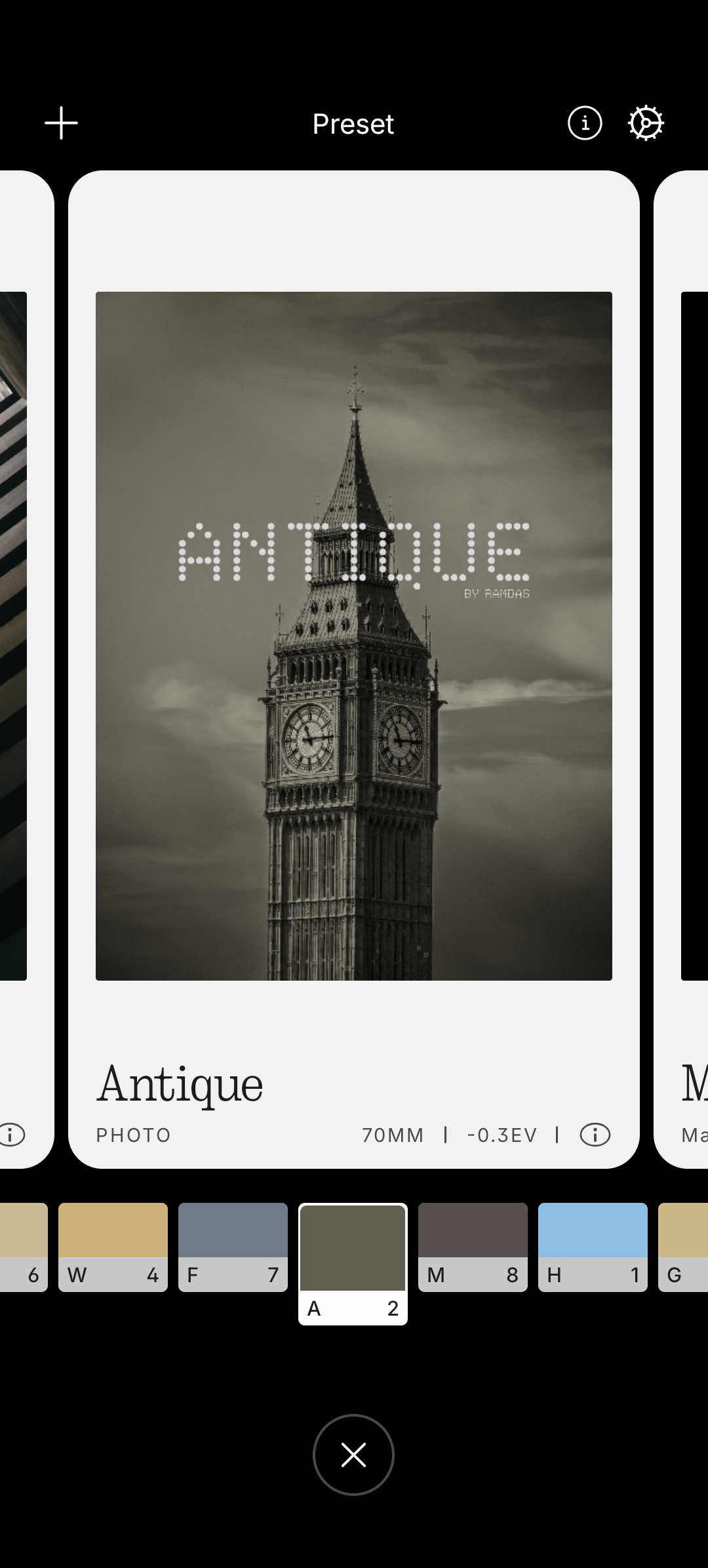Open the info icon in top bar
The image size is (708, 1568).
584,123
